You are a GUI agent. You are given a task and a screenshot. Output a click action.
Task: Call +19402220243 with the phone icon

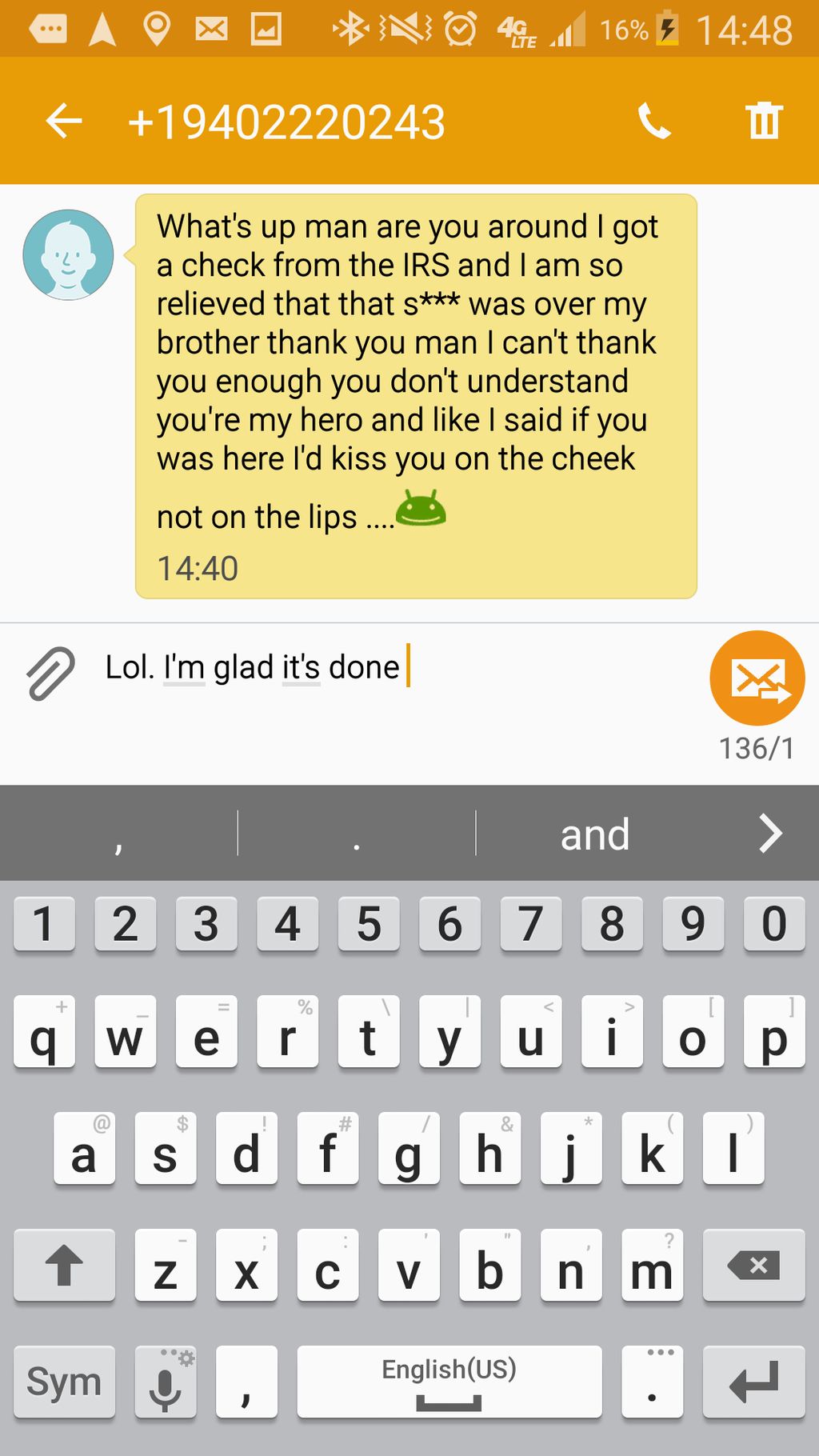pos(654,122)
